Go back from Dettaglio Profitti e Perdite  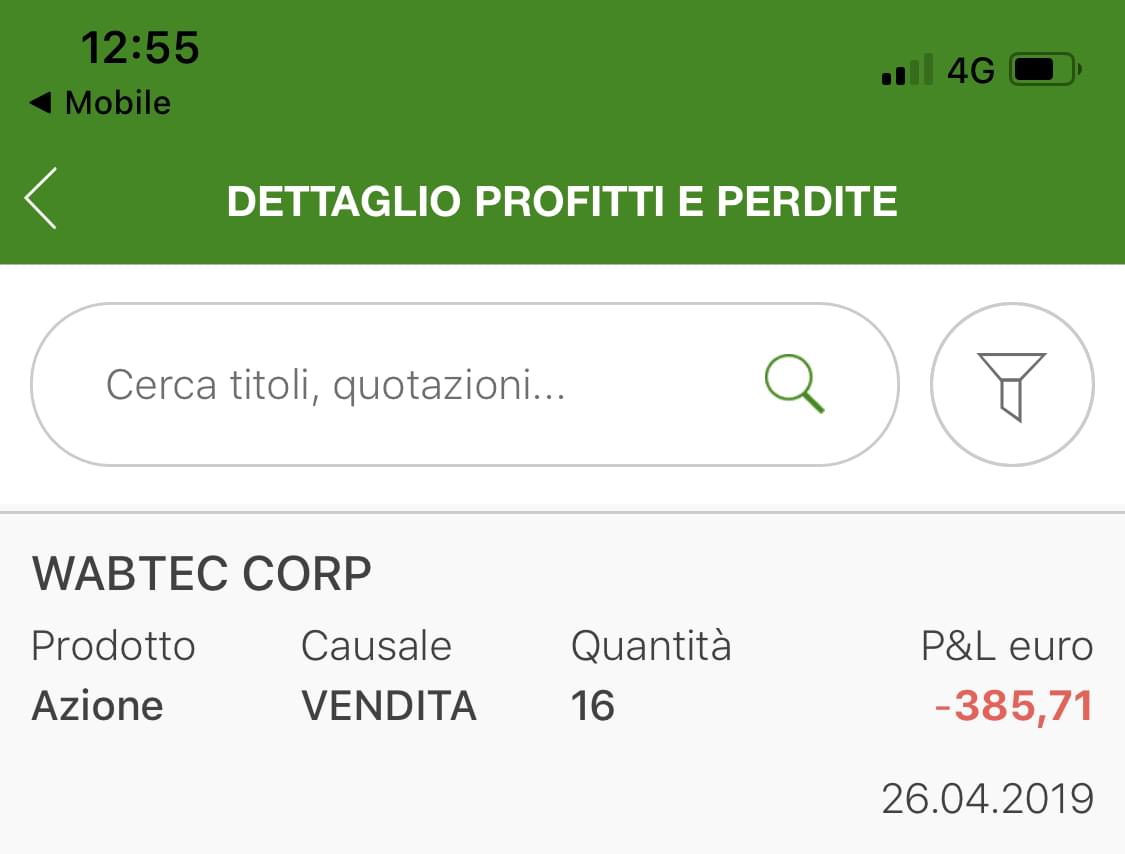point(42,198)
